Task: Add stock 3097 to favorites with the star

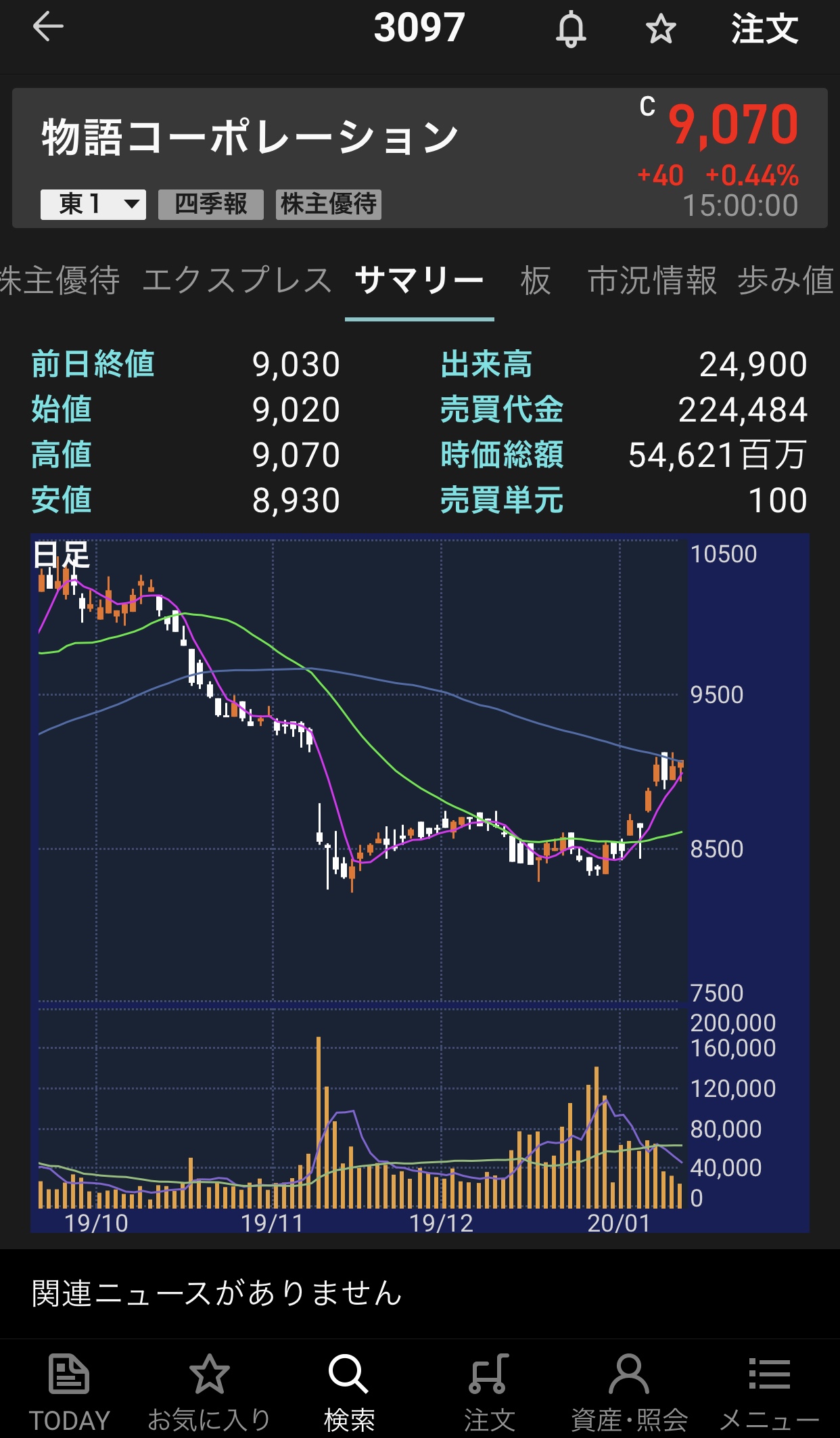Action: 660,29
